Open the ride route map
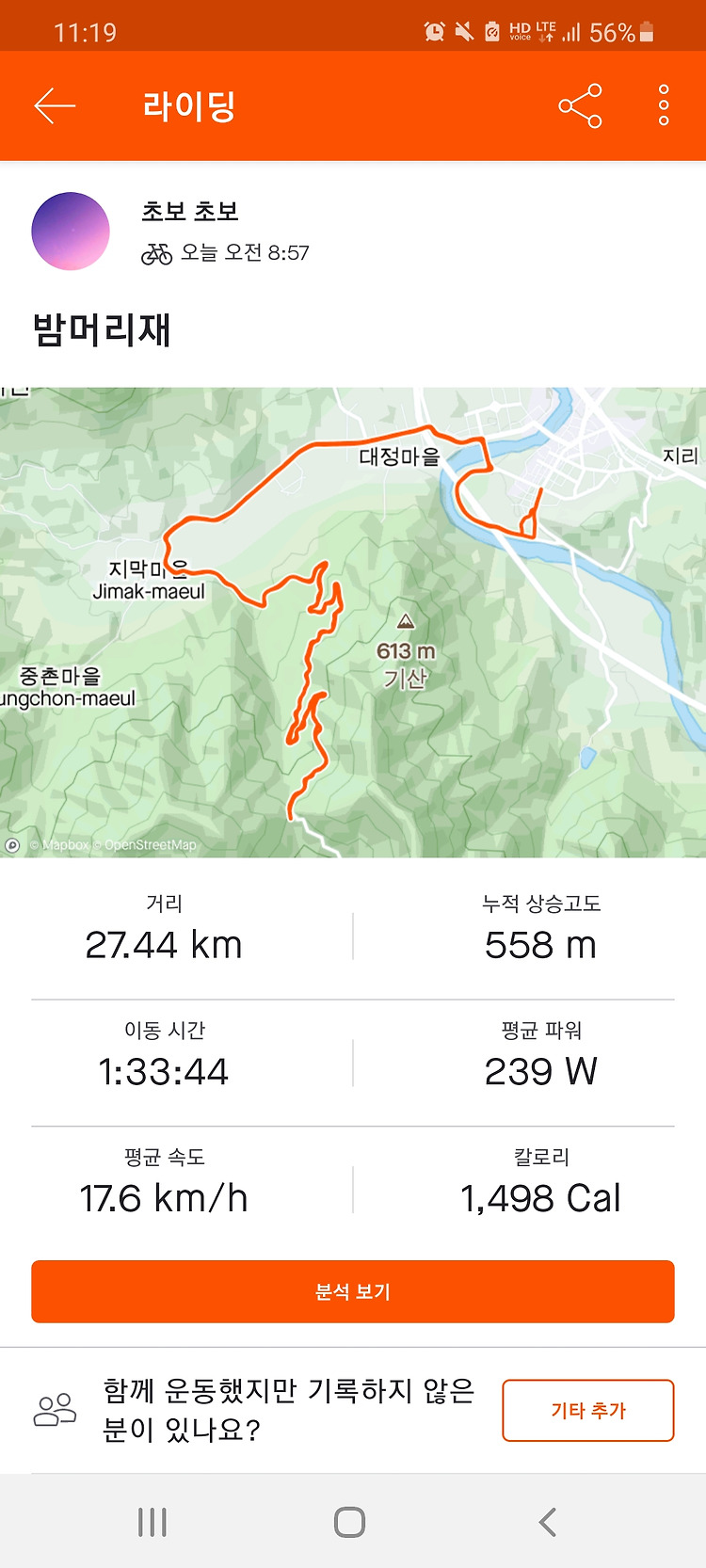The width and height of the screenshot is (706, 1568). coord(353,622)
